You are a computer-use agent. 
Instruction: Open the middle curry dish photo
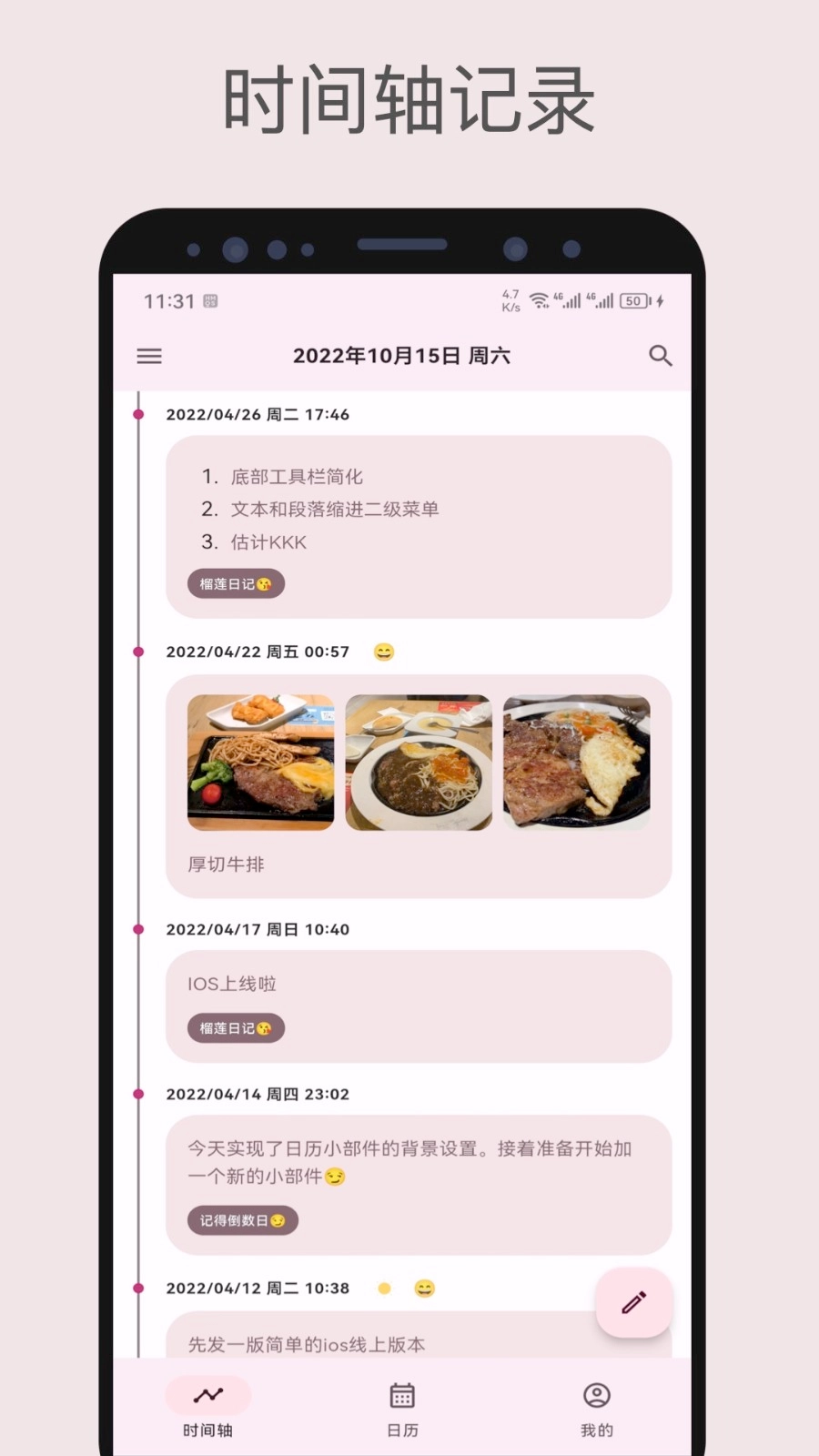coord(419,761)
